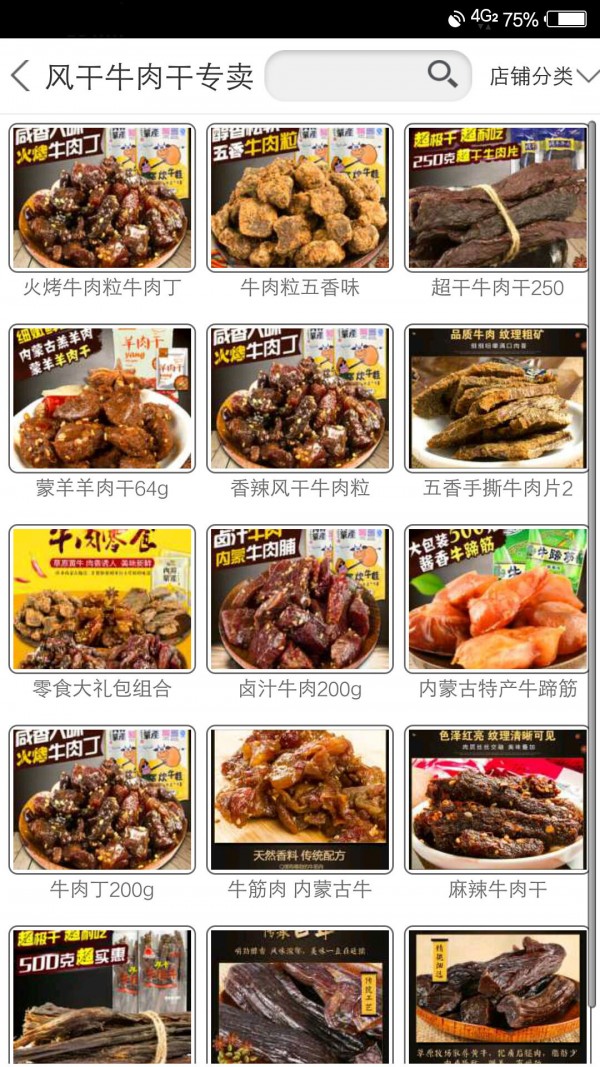The height and width of the screenshot is (1067, 600).
Task: Tap the magnifier search icon
Action: [442, 74]
